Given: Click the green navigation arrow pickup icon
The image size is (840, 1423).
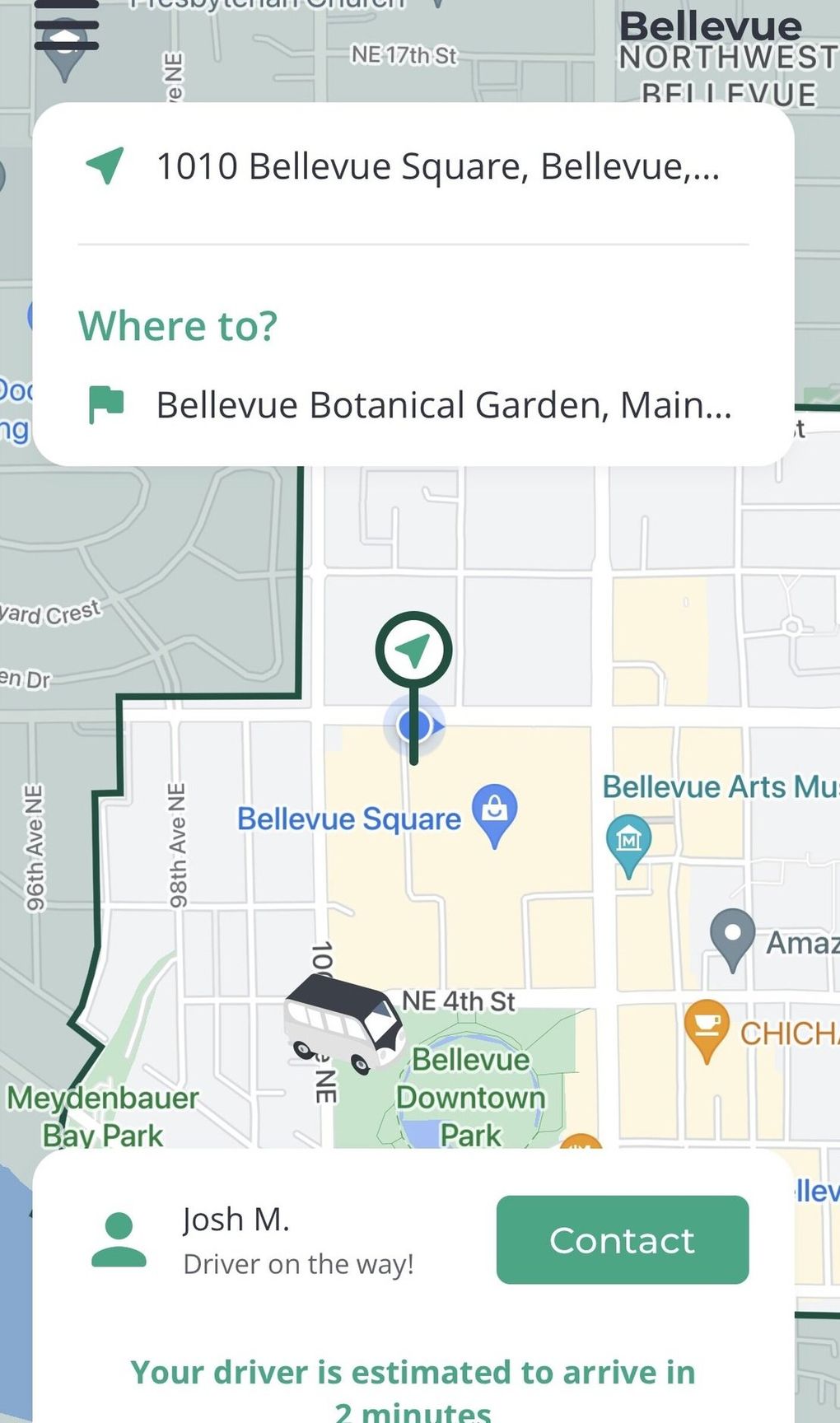Looking at the screenshot, I should click(x=105, y=165).
